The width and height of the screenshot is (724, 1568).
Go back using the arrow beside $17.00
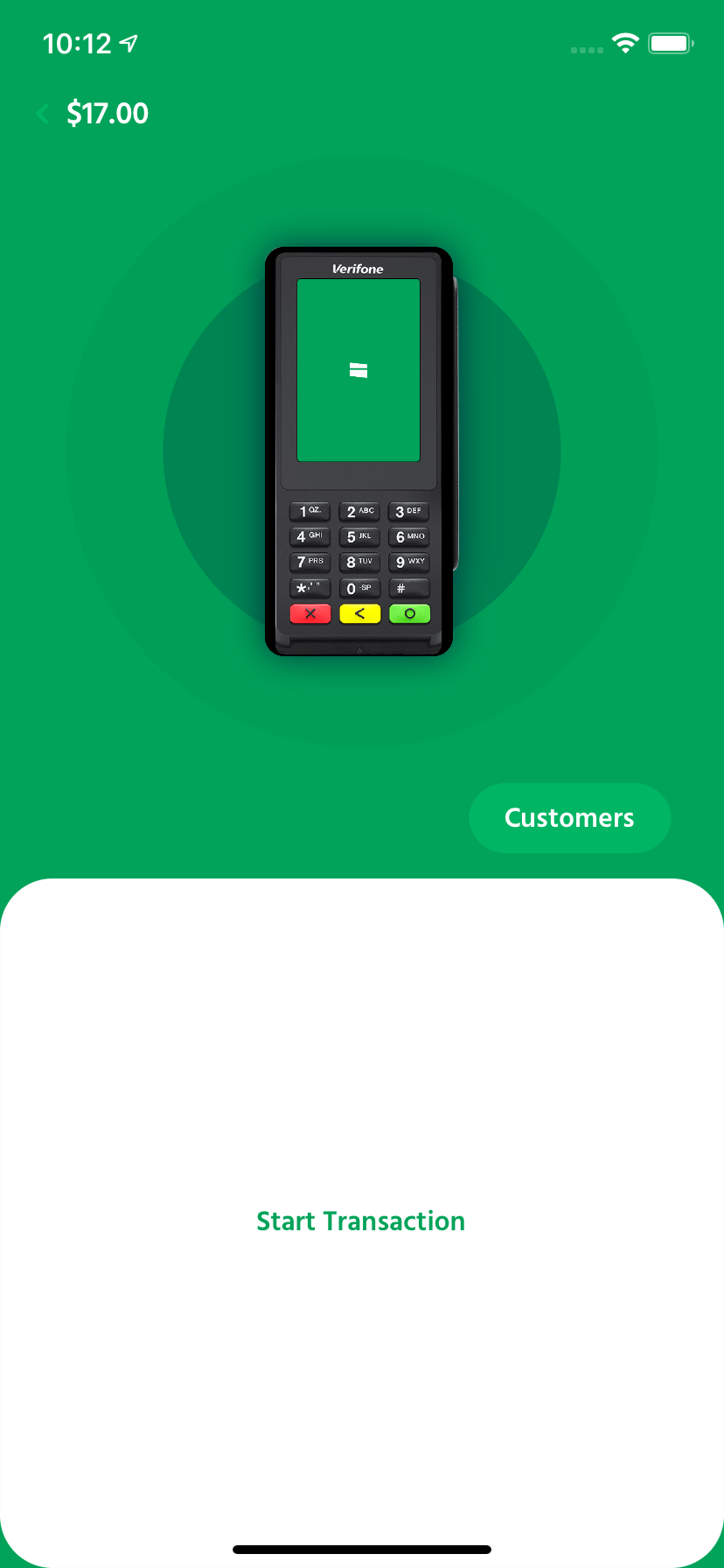coord(42,114)
